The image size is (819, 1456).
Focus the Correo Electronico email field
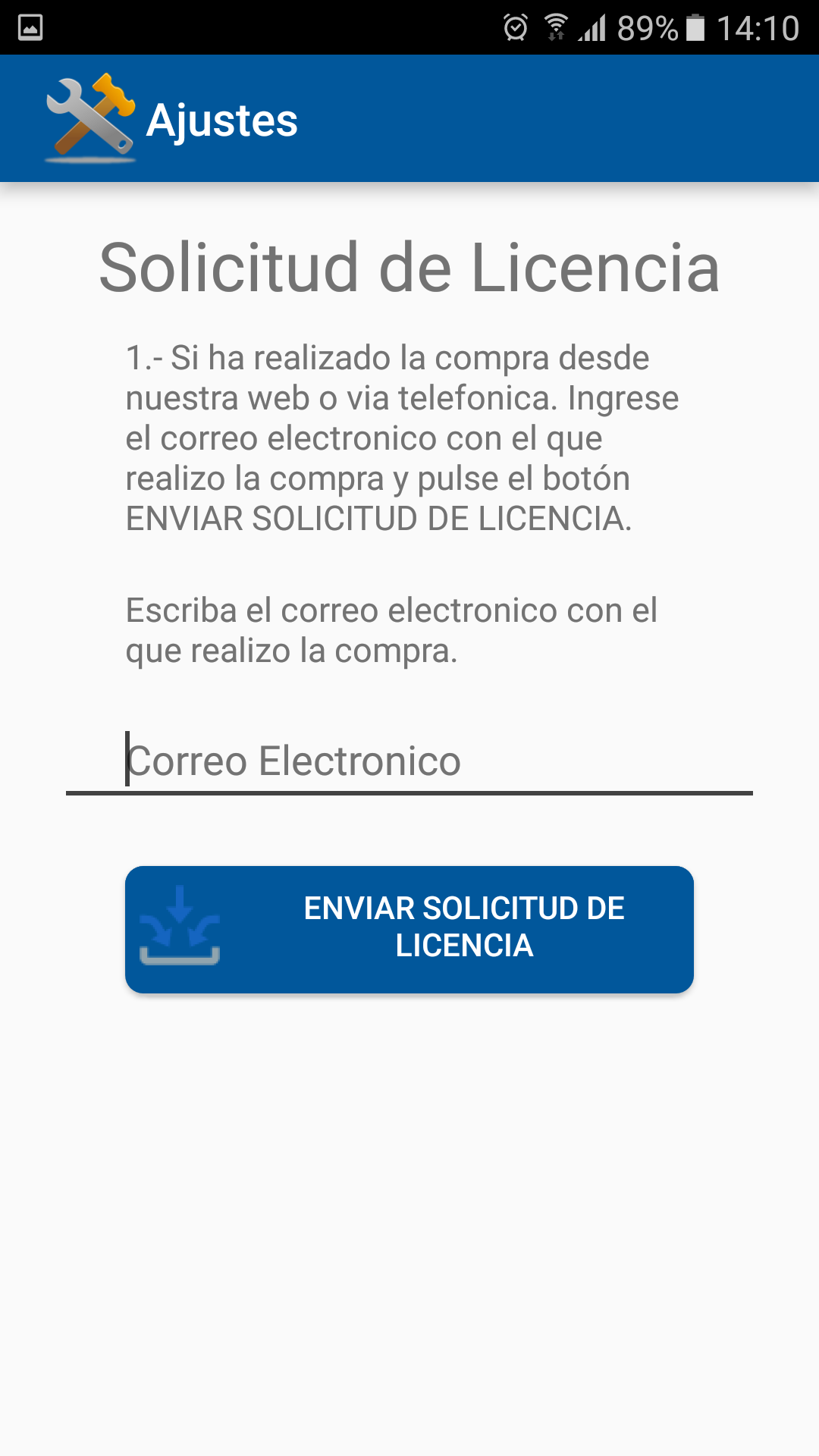click(409, 761)
